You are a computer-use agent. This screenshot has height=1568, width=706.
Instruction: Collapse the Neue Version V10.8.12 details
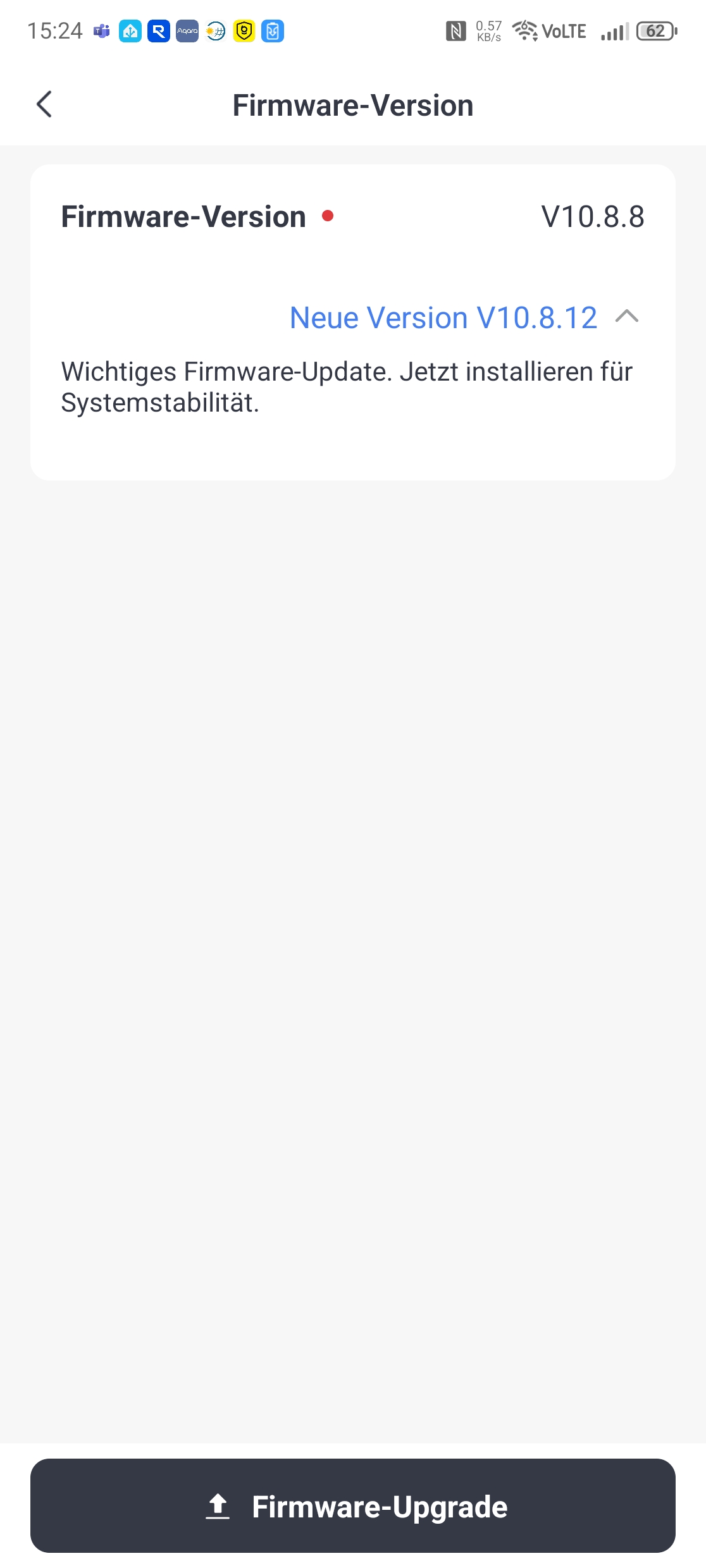point(626,317)
